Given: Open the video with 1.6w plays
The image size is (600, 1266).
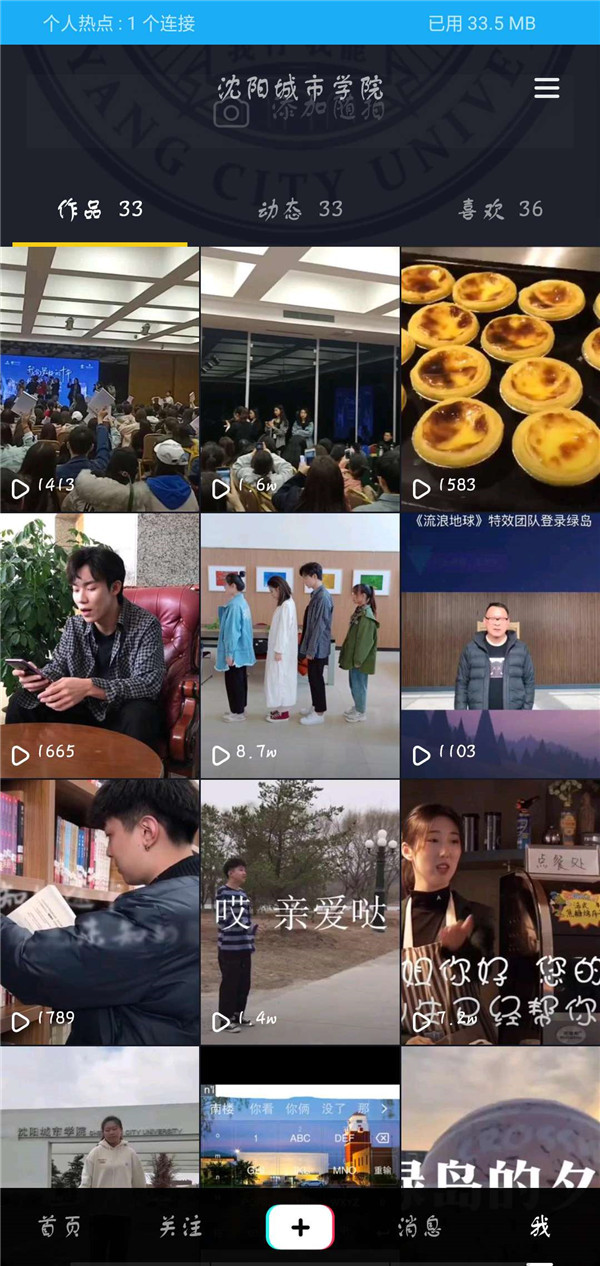Looking at the screenshot, I should (300, 380).
